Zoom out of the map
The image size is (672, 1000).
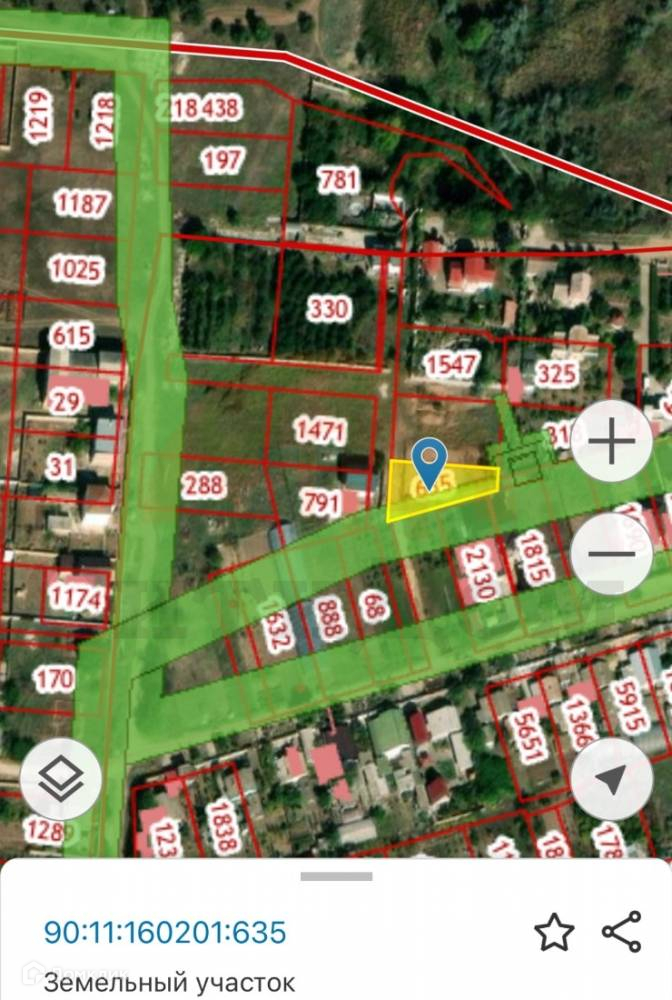[x=612, y=554]
